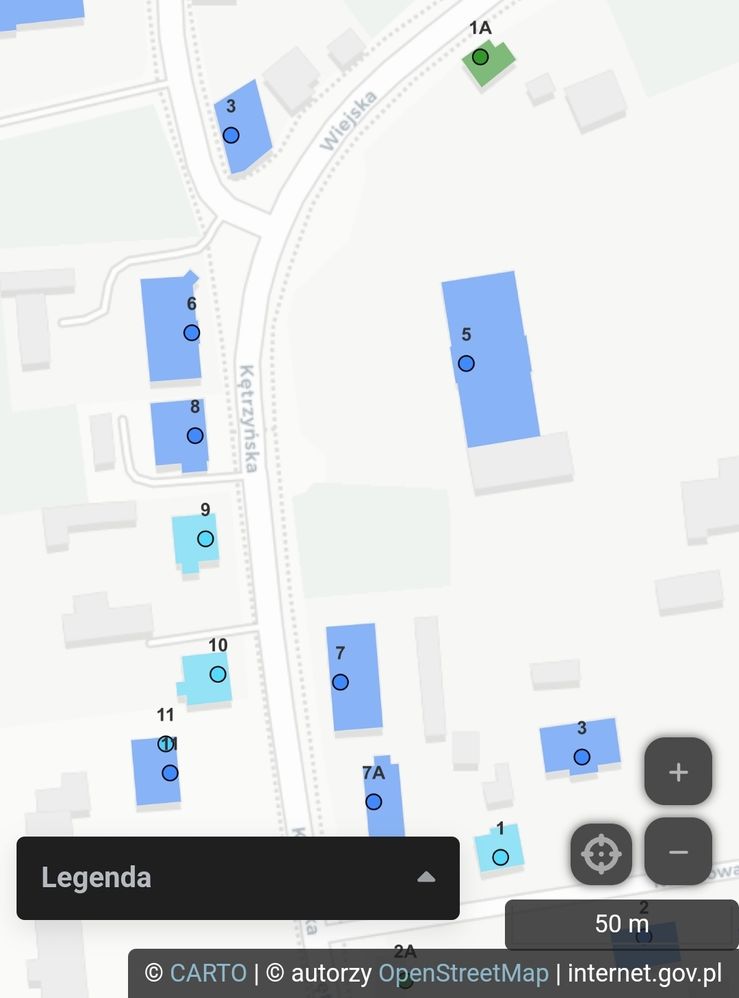The width and height of the screenshot is (739, 998).
Task: Center the map on my location
Action: tap(601, 854)
